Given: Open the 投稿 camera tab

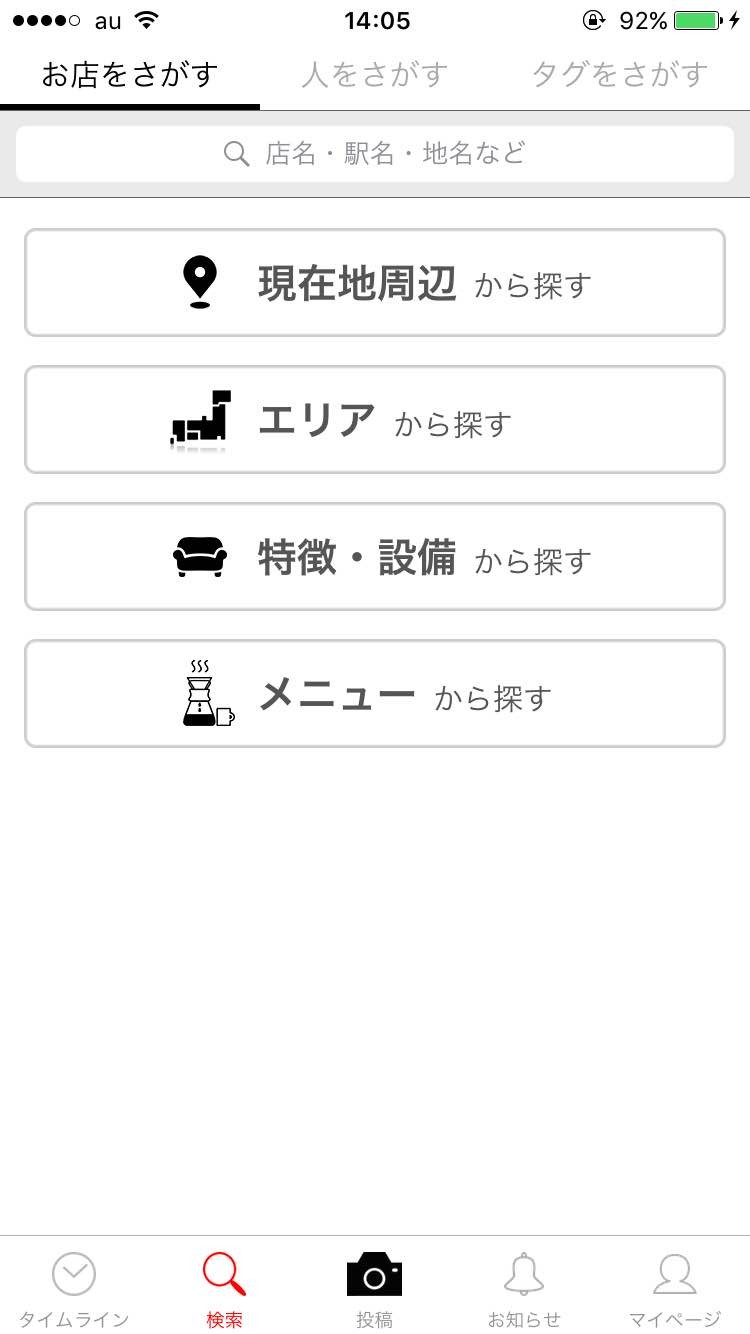Looking at the screenshot, I should 374,1288.
